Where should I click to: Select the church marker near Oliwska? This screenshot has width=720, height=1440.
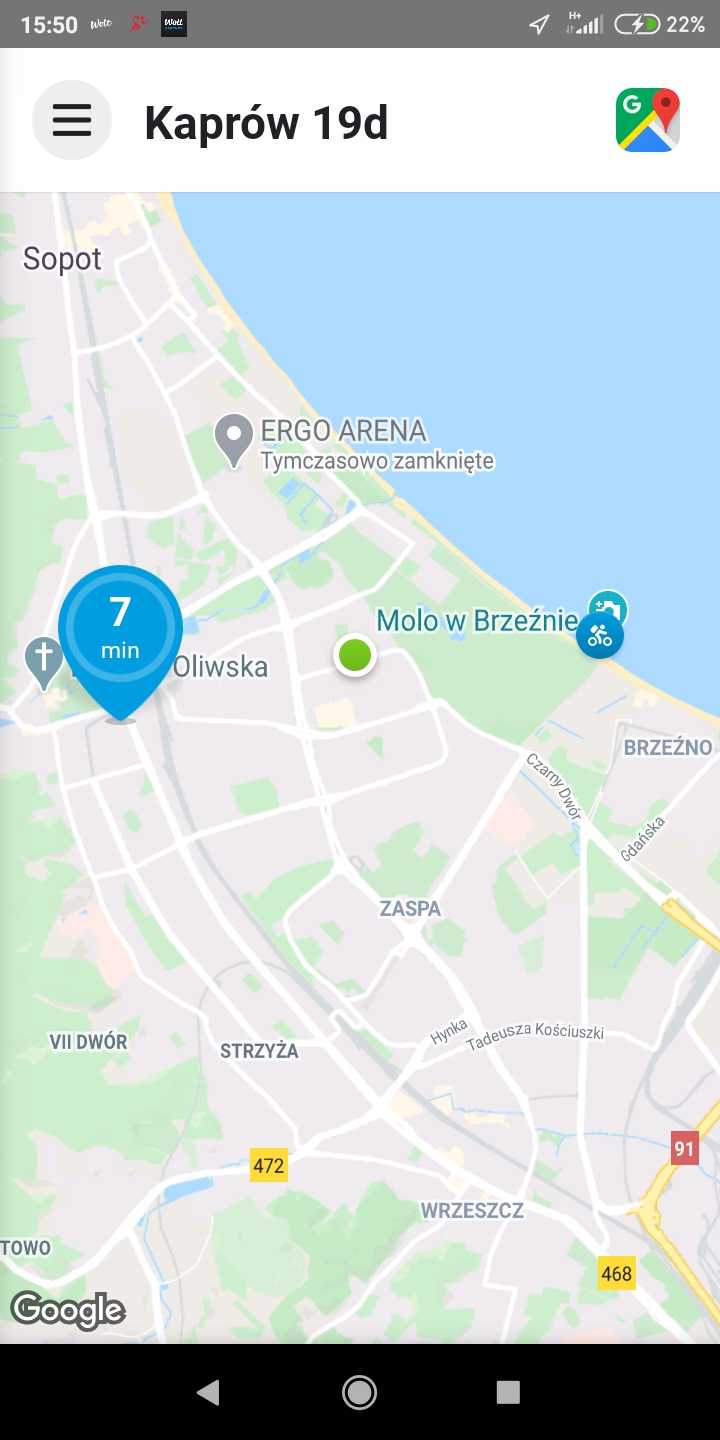[x=44, y=660]
